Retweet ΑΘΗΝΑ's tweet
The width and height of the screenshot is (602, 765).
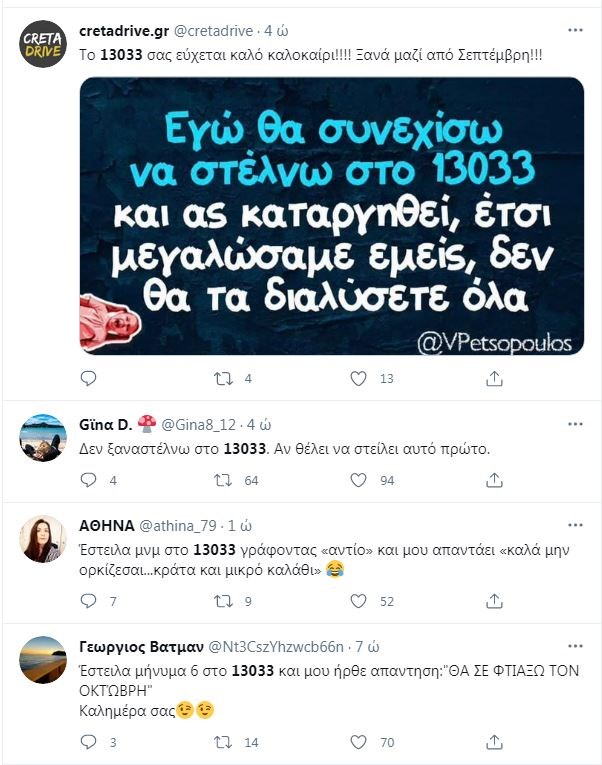(x=225, y=600)
